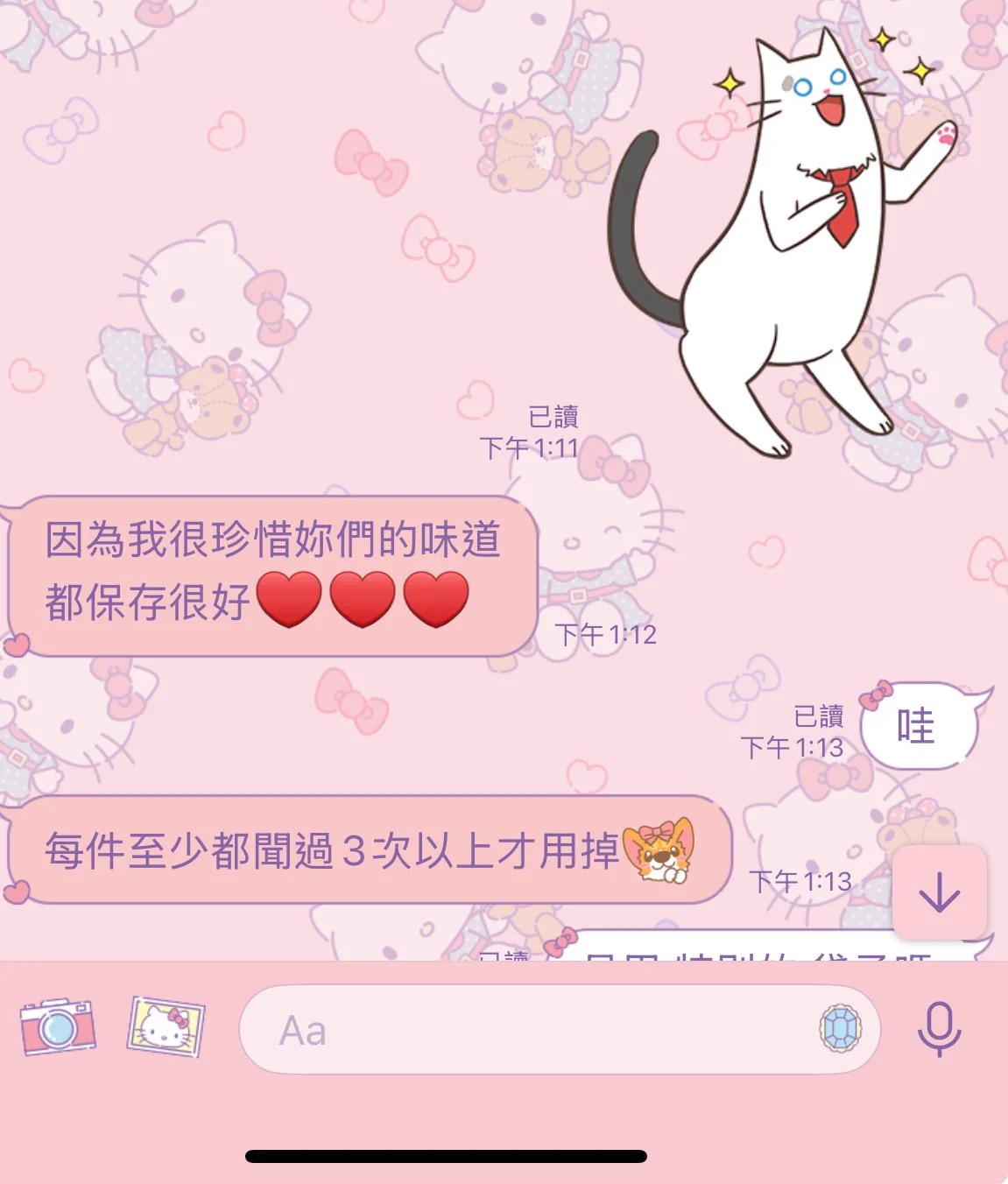Tap the microphone voice message icon
This screenshot has height=1184, width=1008.
tap(939, 1028)
